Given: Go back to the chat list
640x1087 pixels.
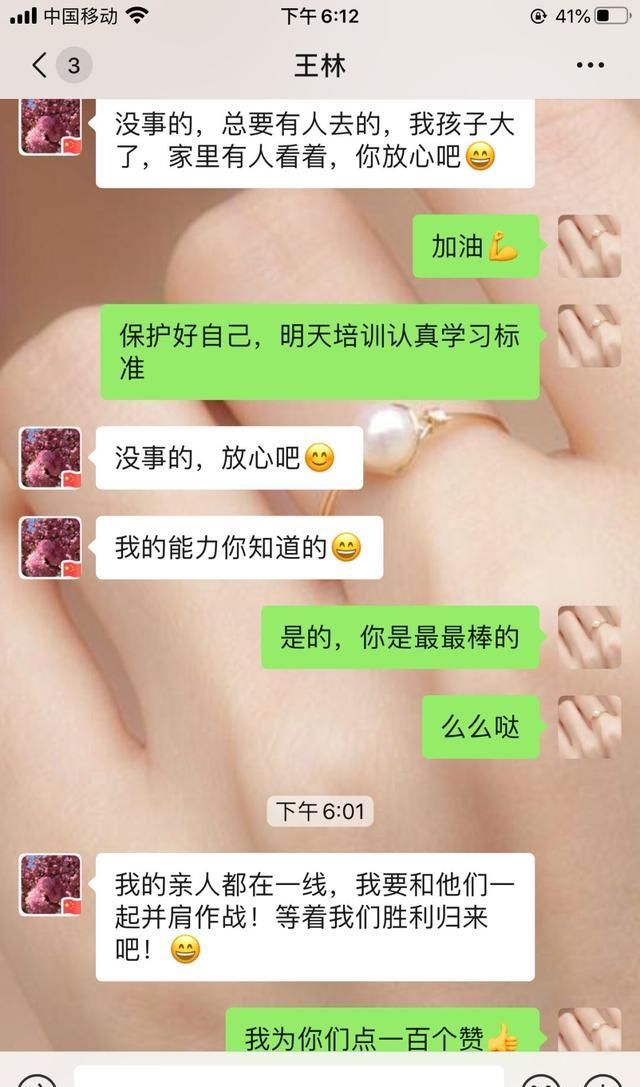Looking at the screenshot, I should pos(40,67).
